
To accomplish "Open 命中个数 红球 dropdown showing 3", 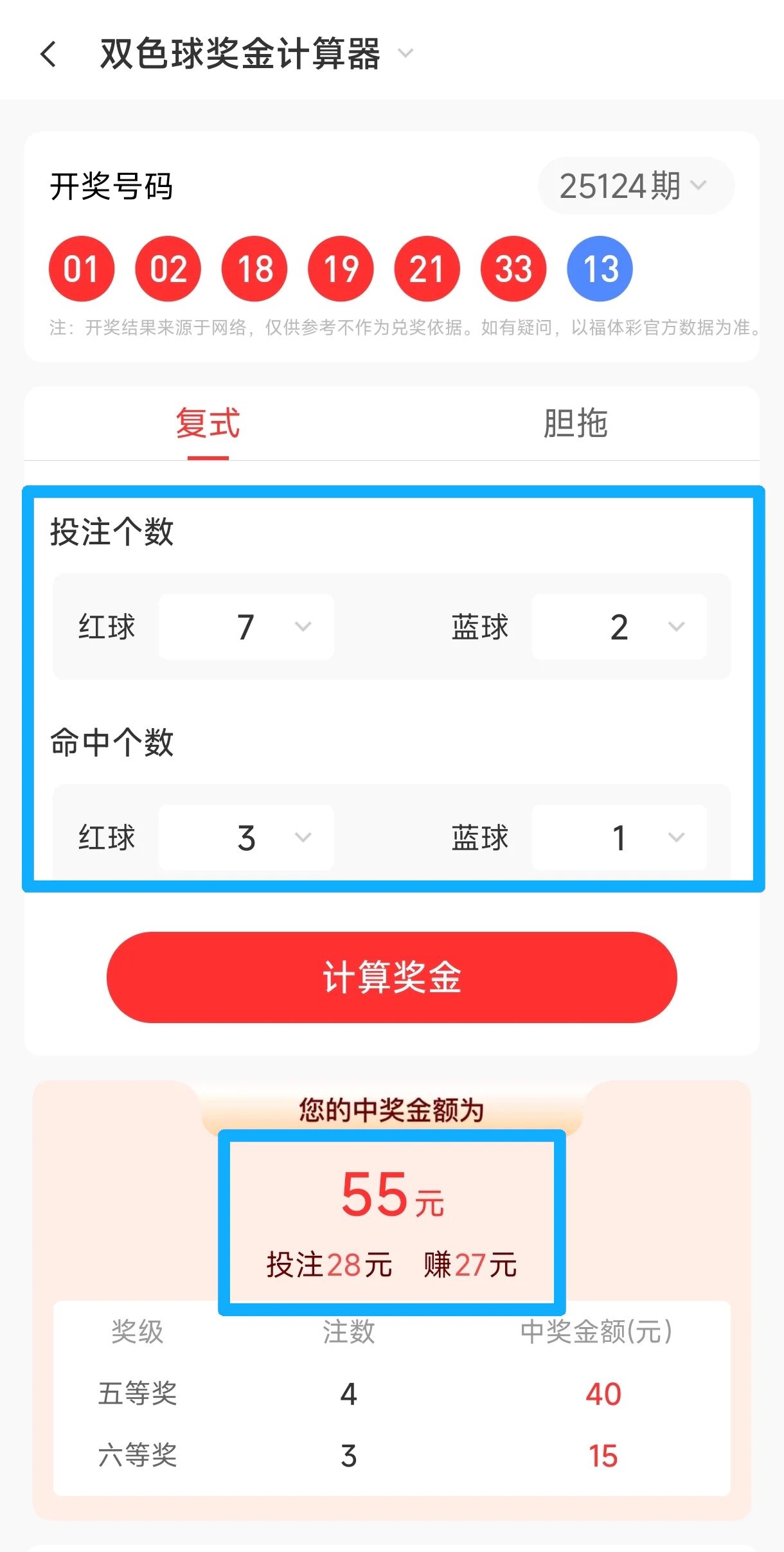I will click(x=246, y=837).
